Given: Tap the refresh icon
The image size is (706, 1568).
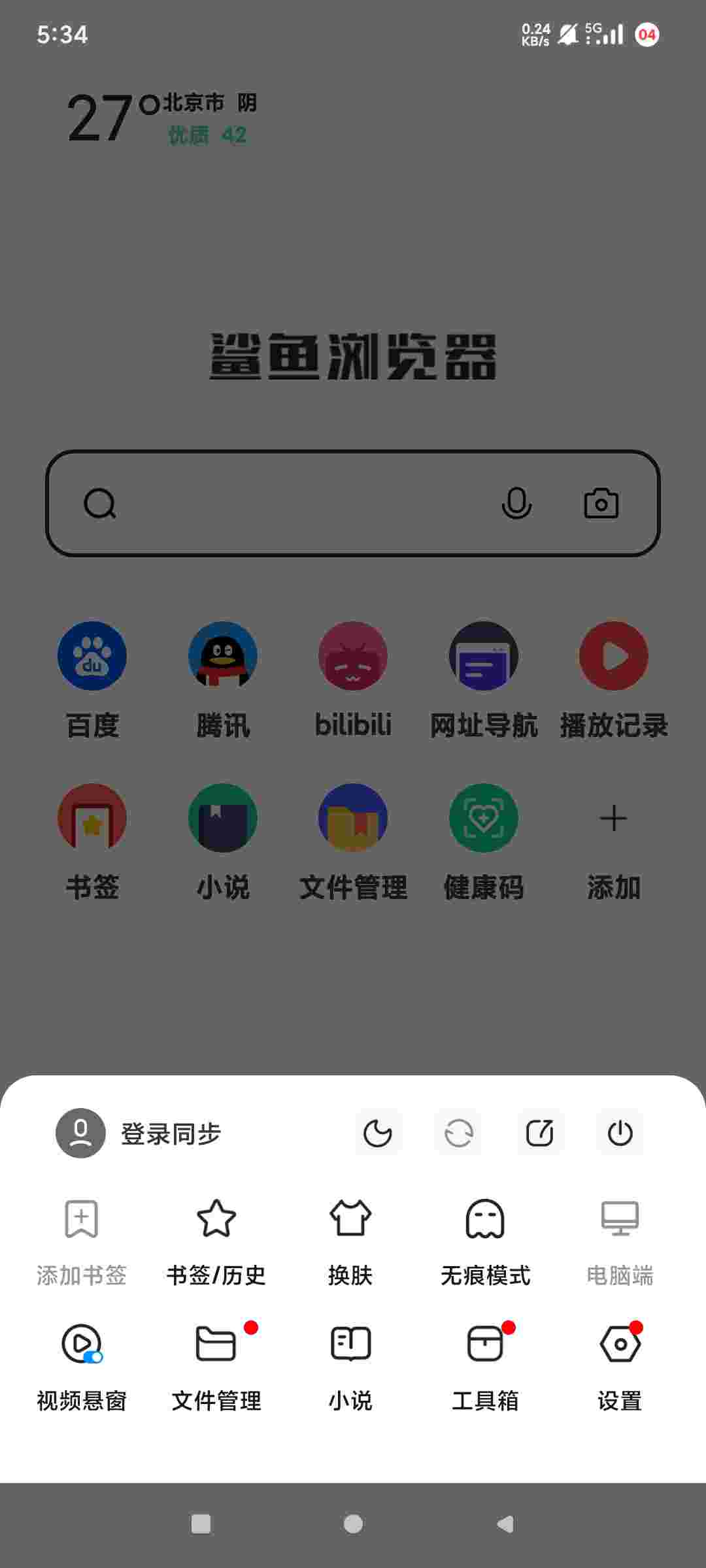Looking at the screenshot, I should [458, 1134].
